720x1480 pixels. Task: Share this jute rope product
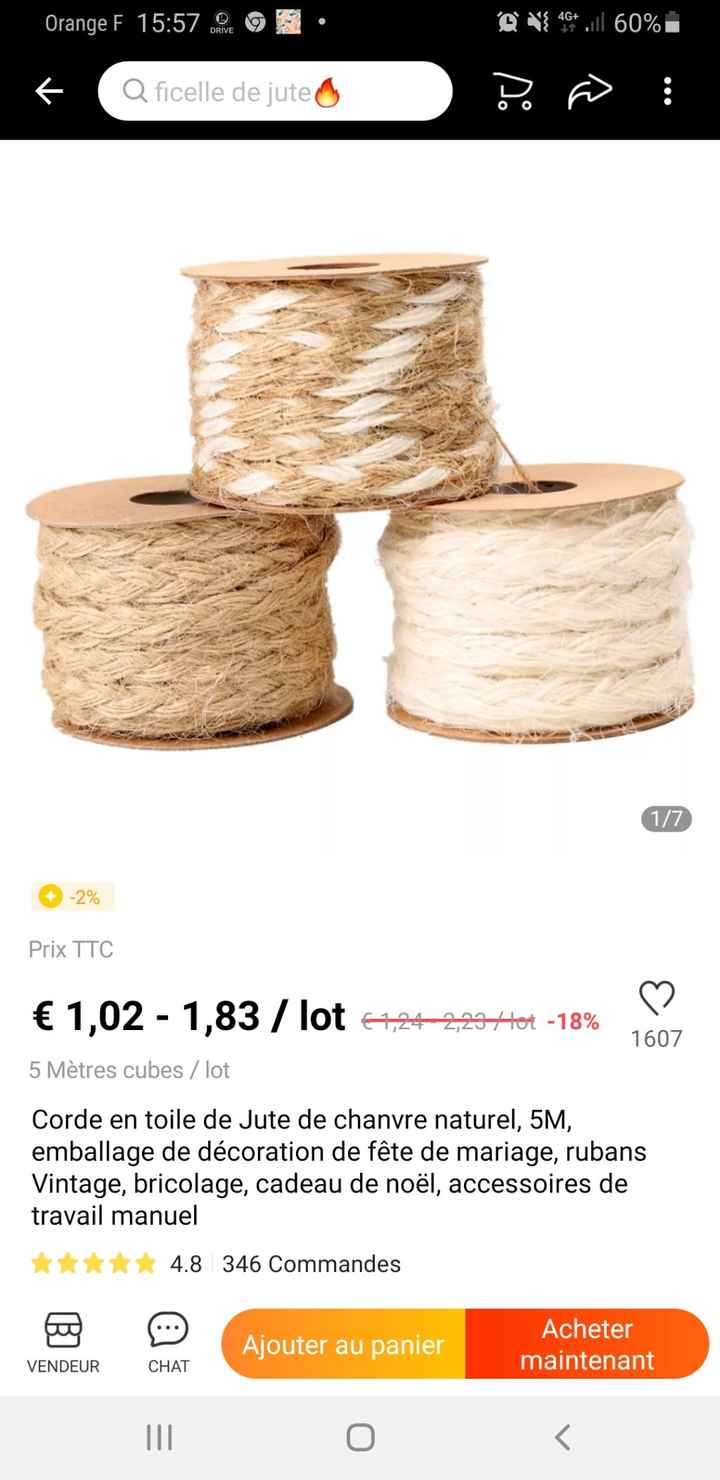(589, 92)
